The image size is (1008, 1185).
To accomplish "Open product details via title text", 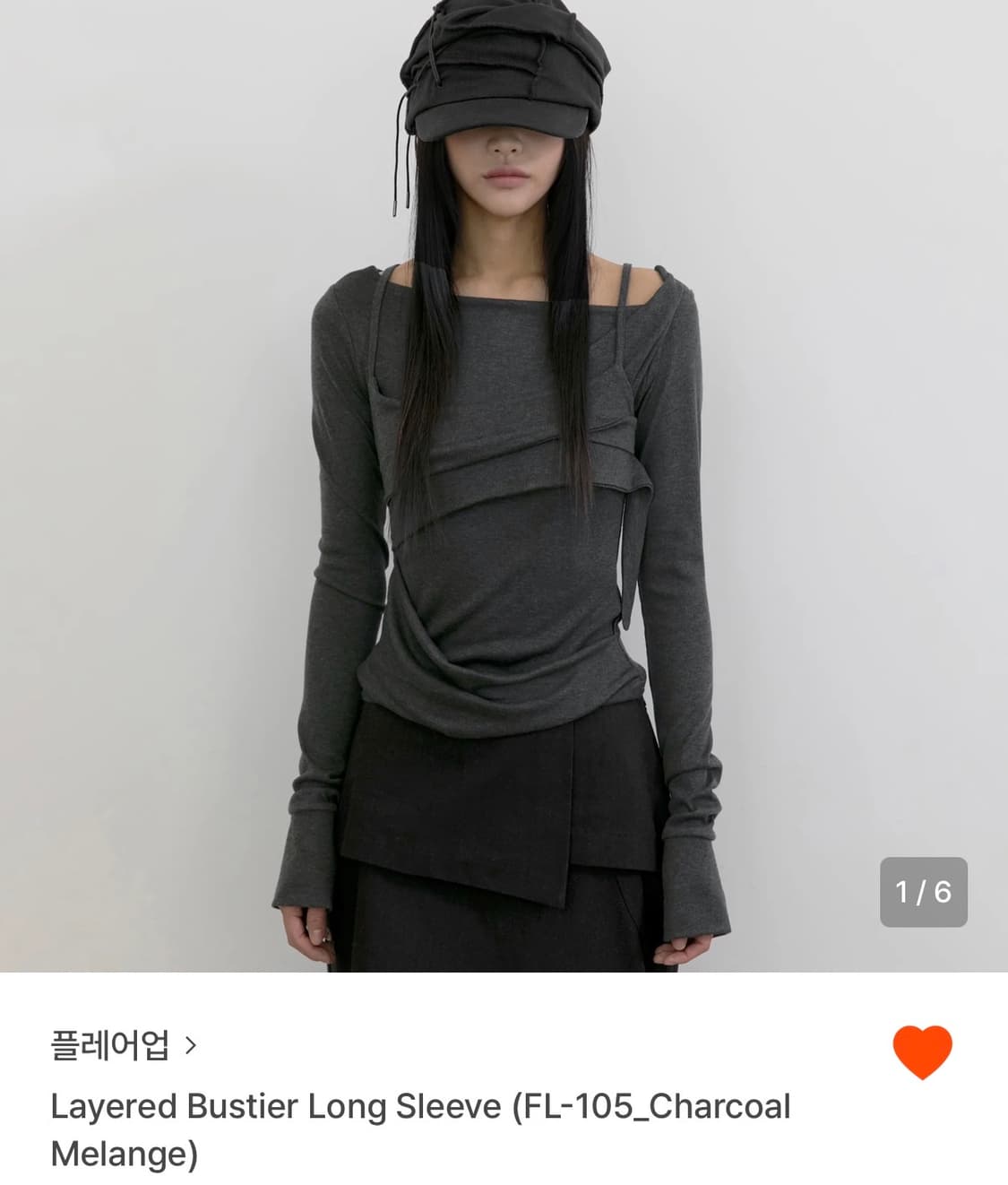I will click(x=421, y=1106).
